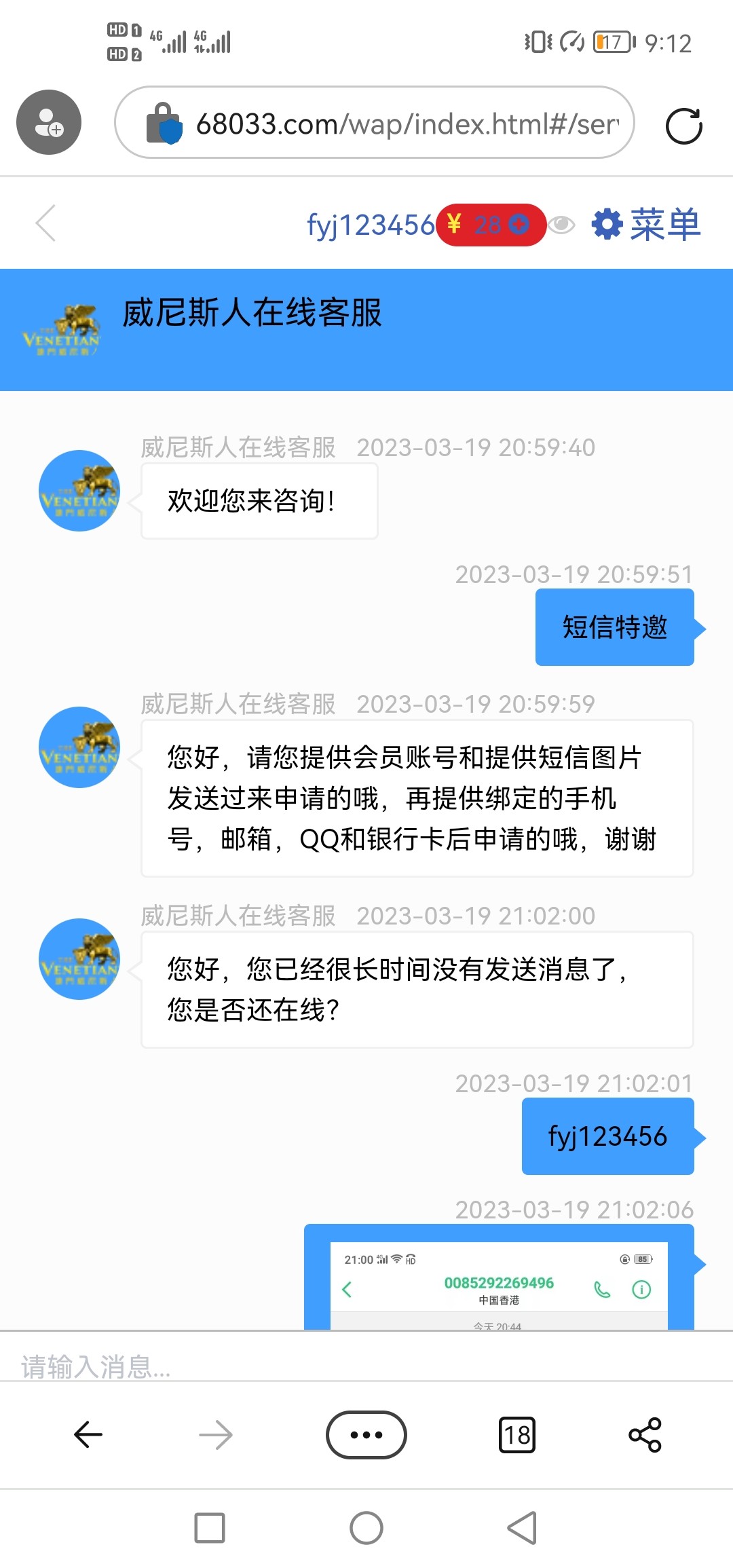Open the browser share icon
This screenshot has width=733, height=1568.
[644, 1434]
